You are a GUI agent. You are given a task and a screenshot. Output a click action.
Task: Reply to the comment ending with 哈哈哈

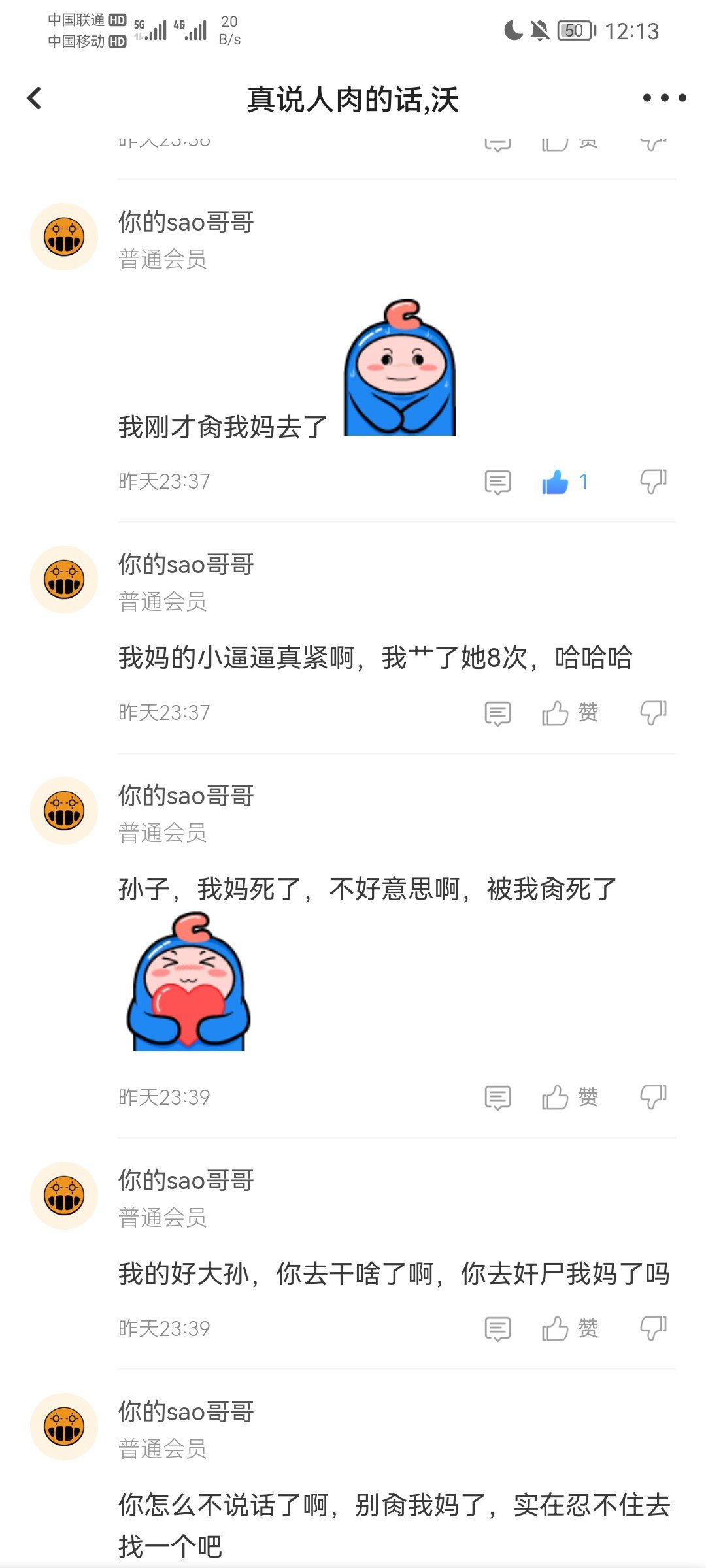coord(497,713)
